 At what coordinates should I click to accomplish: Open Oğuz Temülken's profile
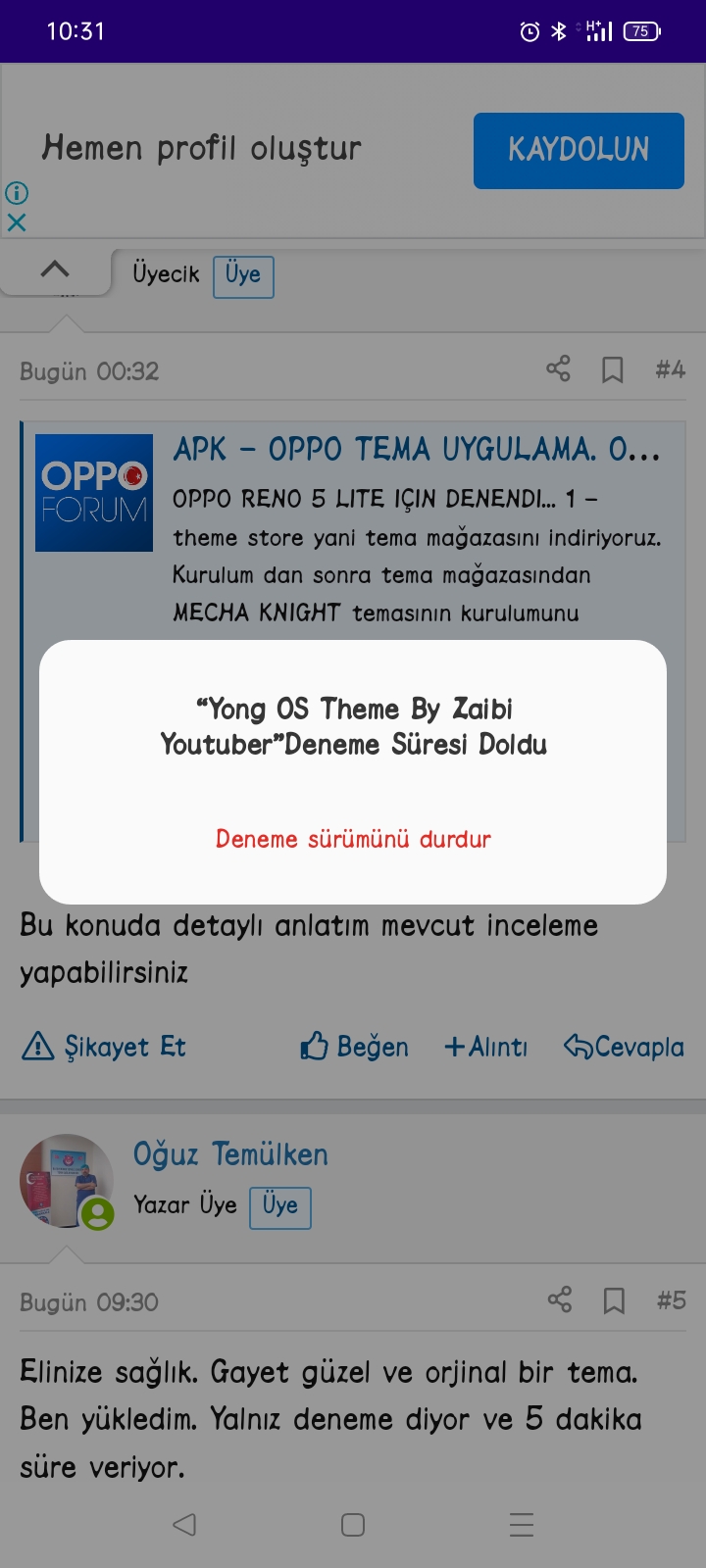(x=230, y=1154)
